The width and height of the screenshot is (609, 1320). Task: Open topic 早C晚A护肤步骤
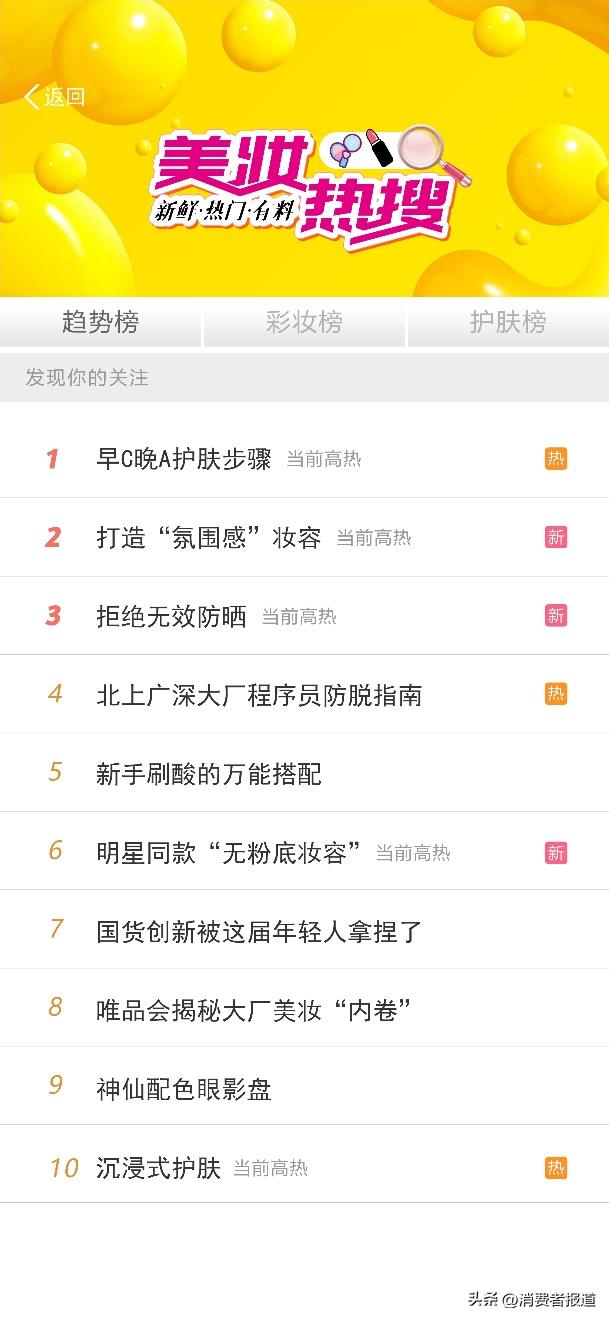(x=184, y=459)
